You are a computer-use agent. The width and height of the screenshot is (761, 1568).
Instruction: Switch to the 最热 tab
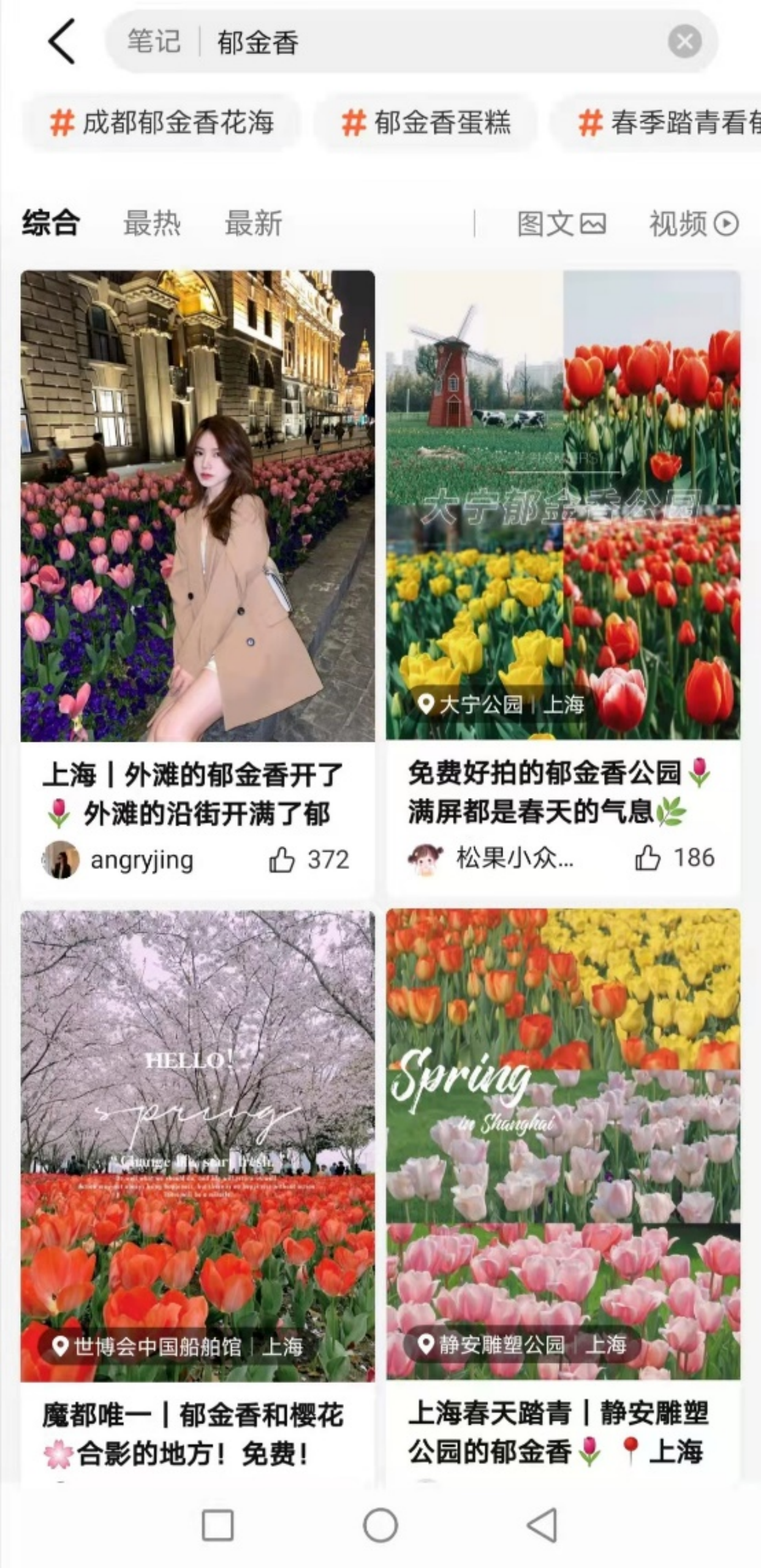(152, 223)
